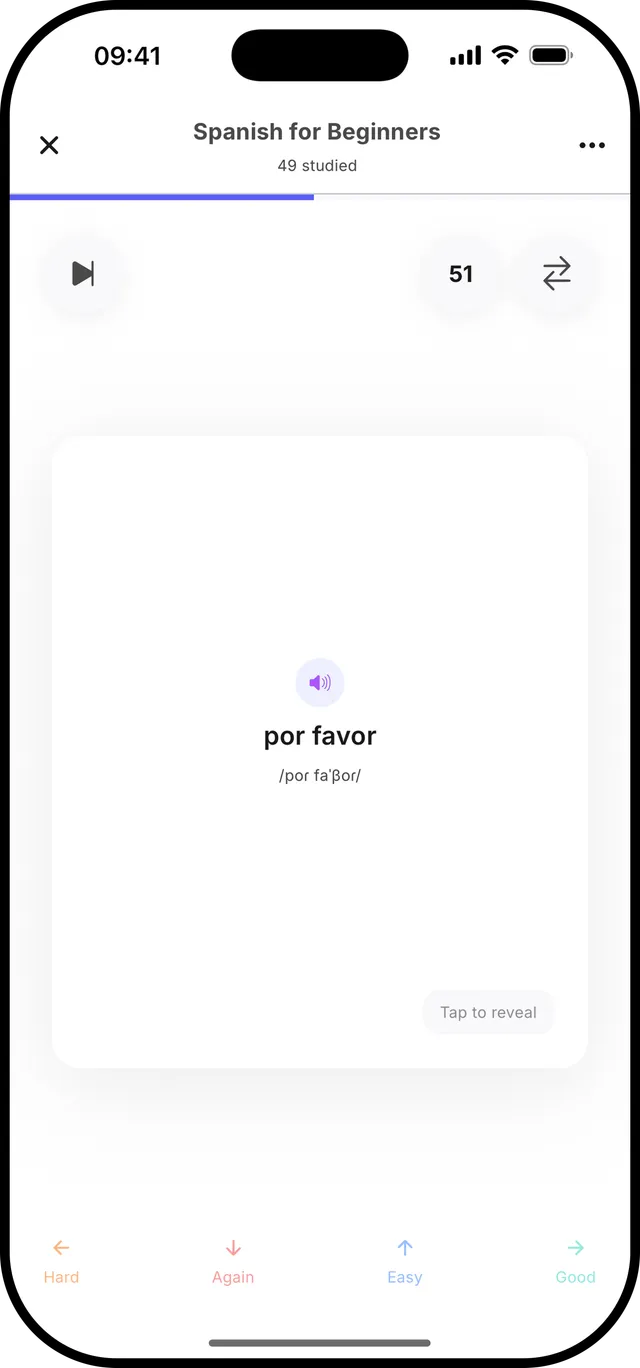Tap to reveal the card answer
Viewport: 640px width, 1368px height.
point(488,1012)
